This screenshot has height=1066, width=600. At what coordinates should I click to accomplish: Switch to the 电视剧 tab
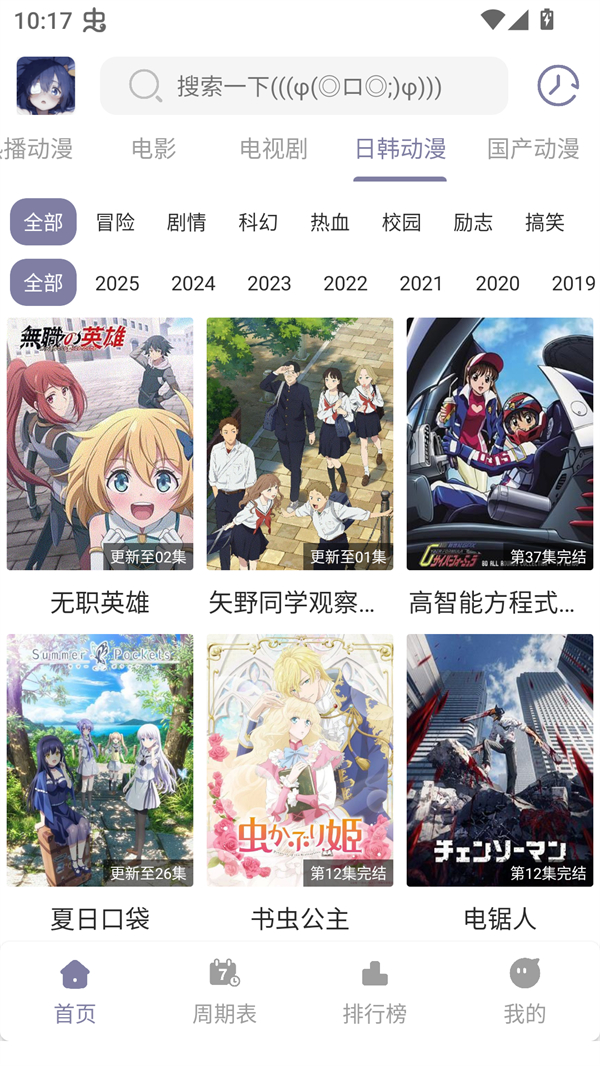pyautogui.click(x=273, y=149)
